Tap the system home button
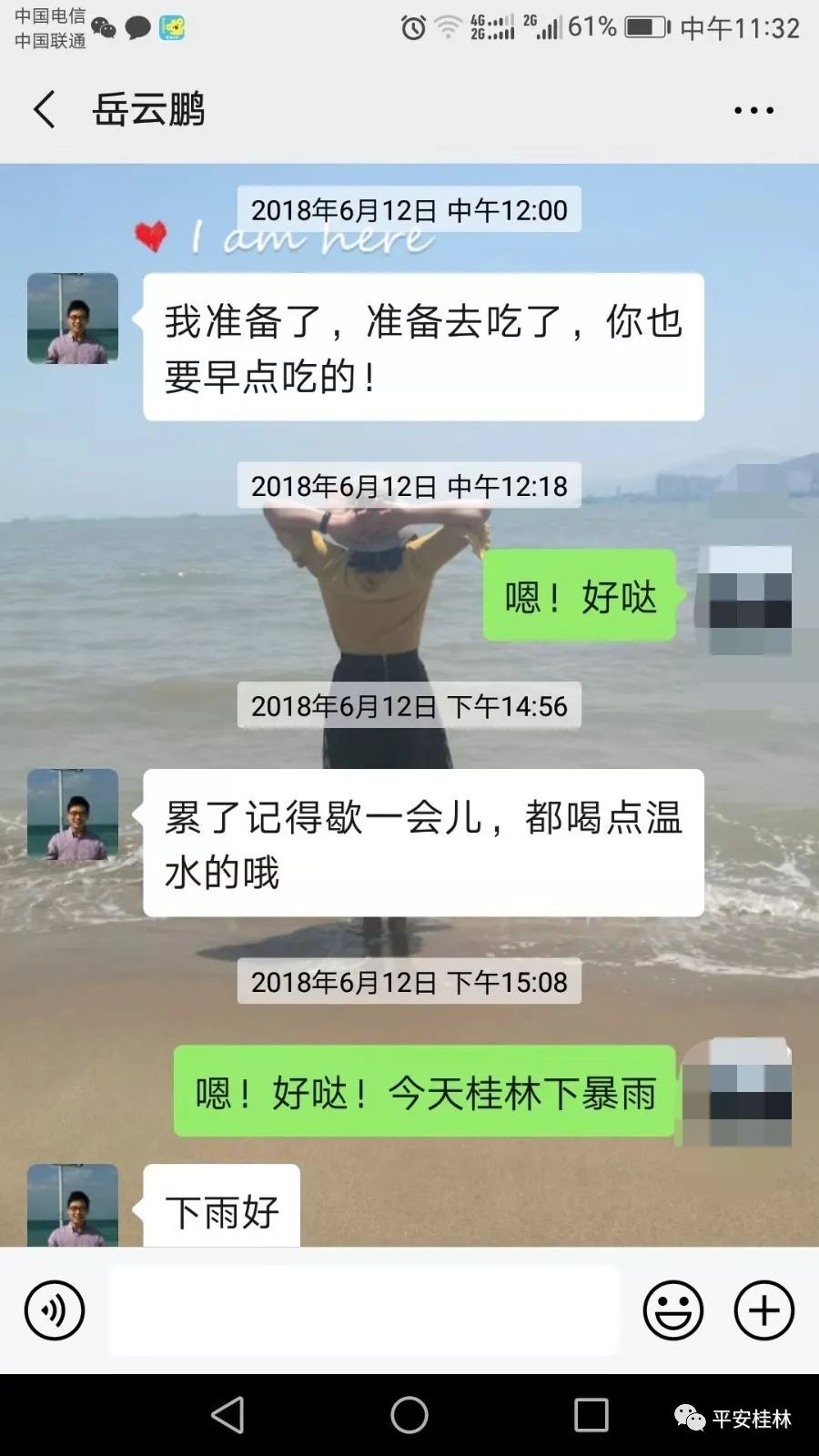The image size is (819, 1456). tap(409, 1415)
